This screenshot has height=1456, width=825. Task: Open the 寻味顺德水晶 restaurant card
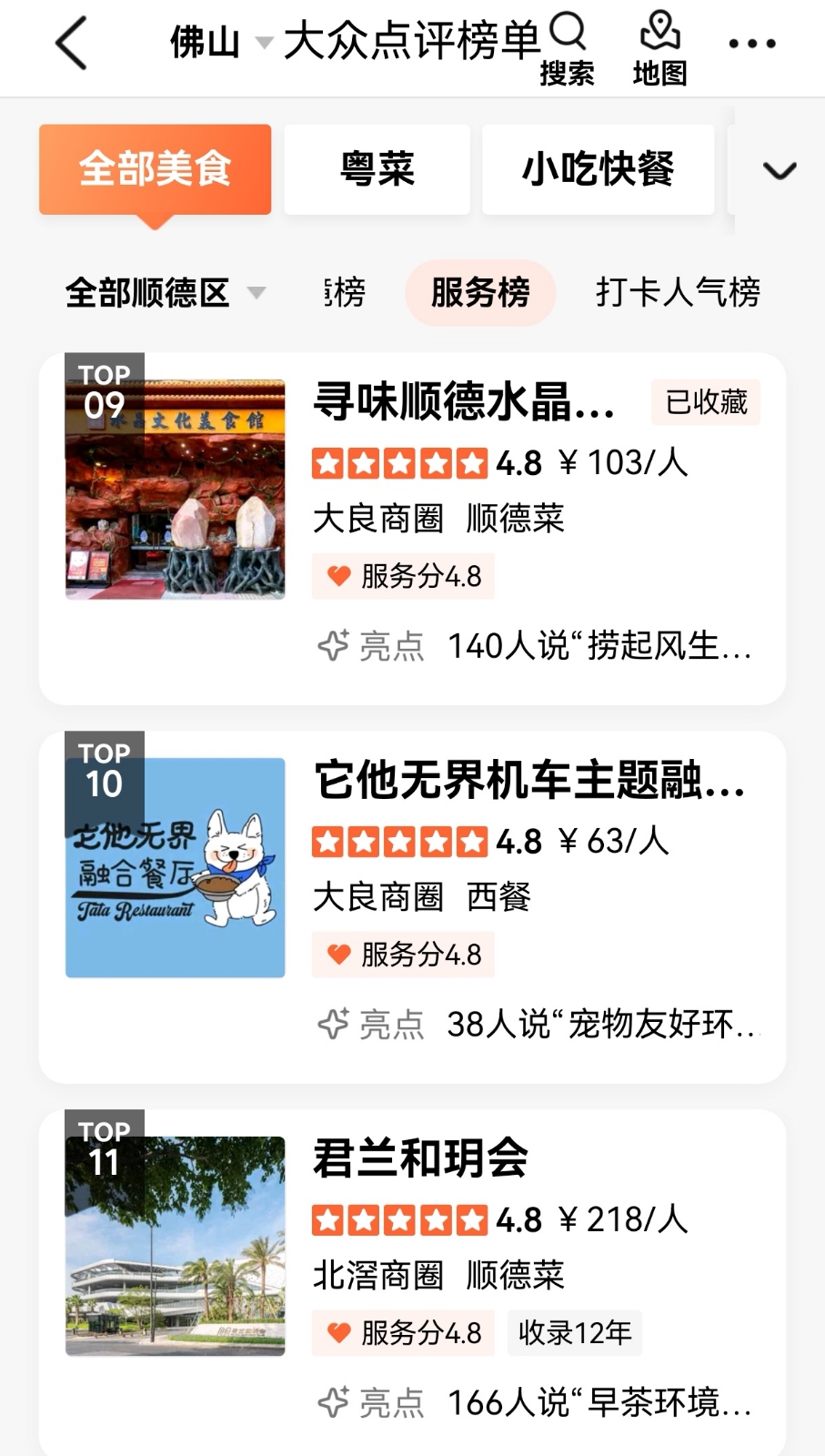pos(464,401)
